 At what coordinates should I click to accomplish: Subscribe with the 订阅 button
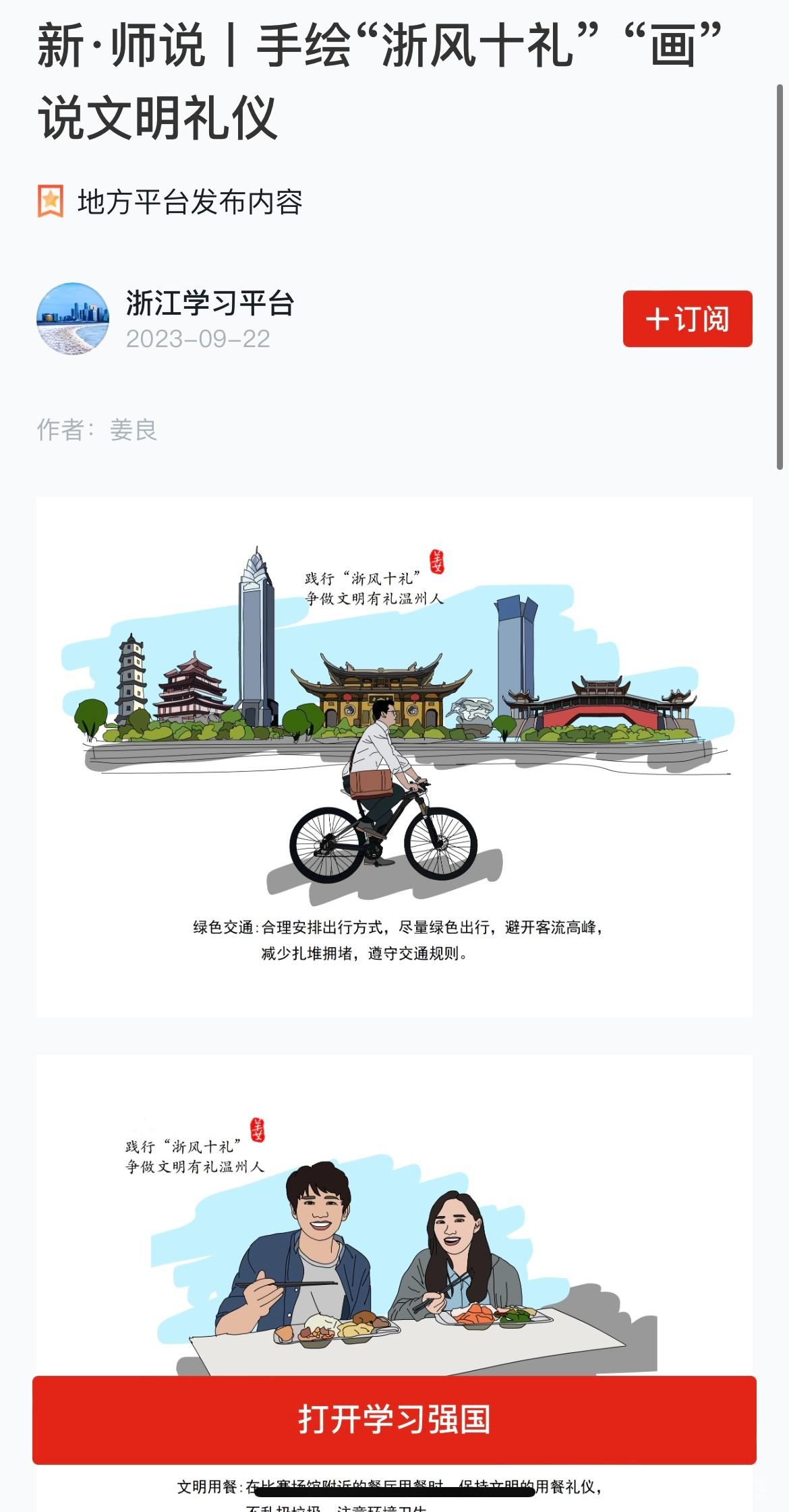[x=687, y=319]
